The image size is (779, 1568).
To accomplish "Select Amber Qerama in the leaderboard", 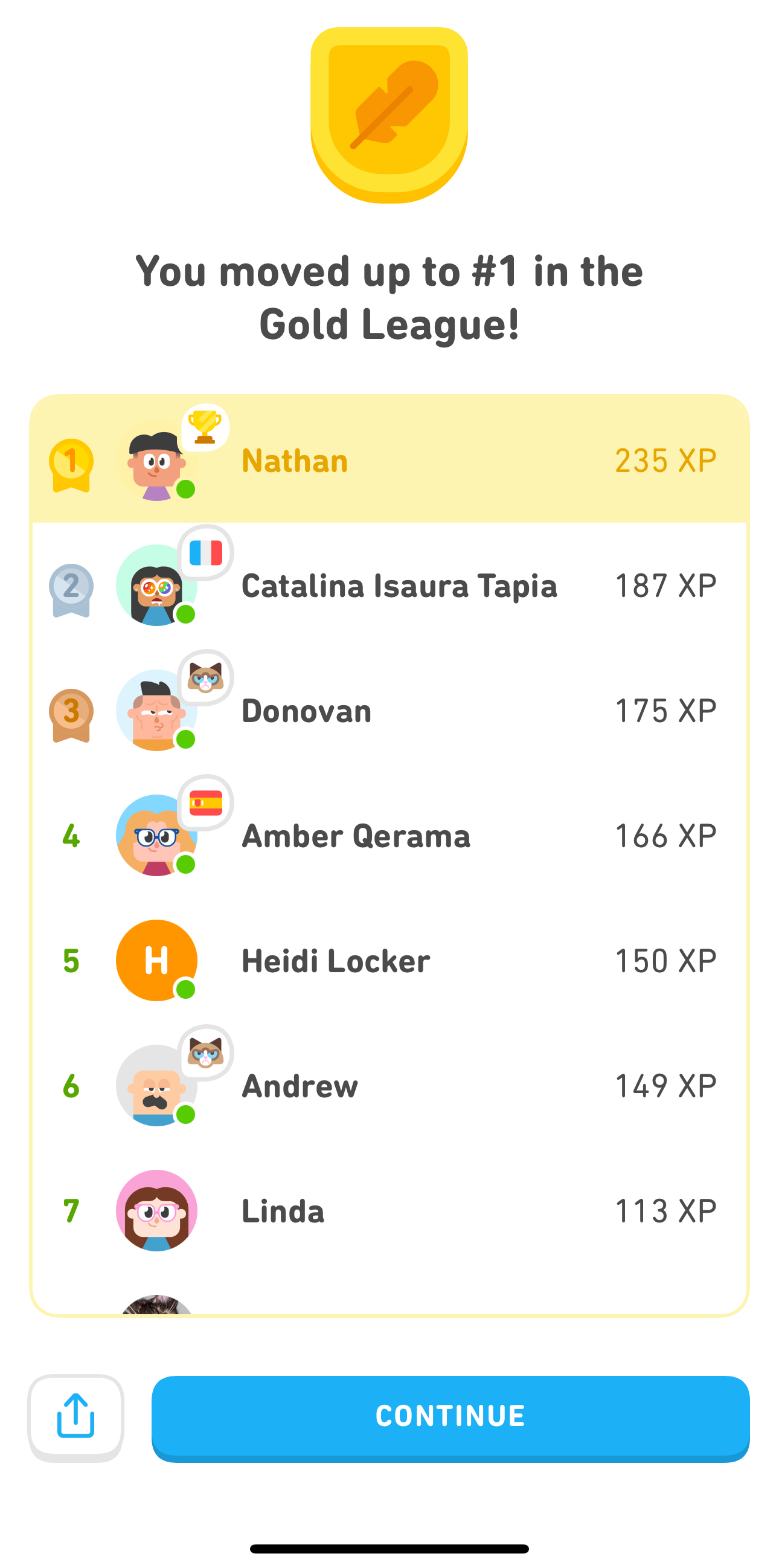I will (x=389, y=835).
